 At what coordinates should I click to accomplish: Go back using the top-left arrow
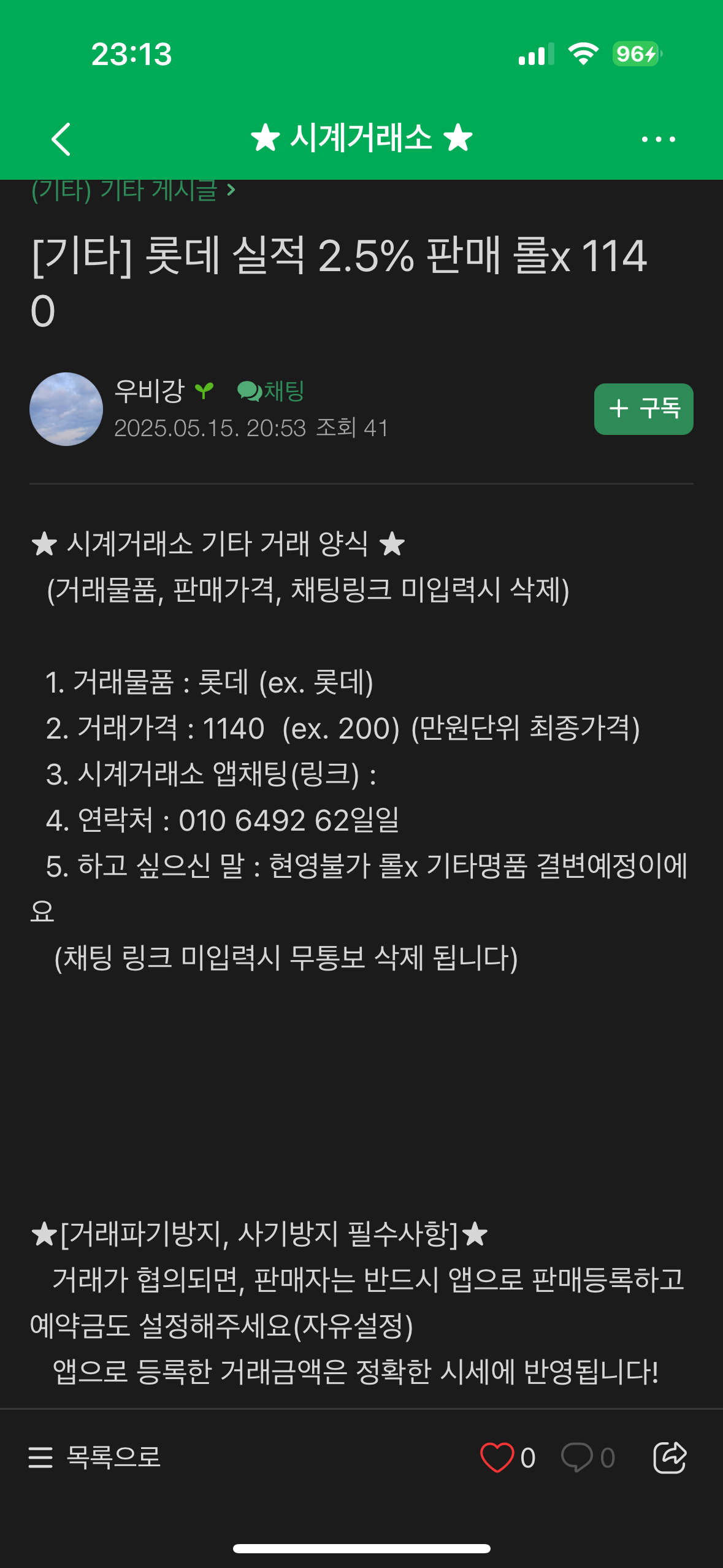[61, 139]
